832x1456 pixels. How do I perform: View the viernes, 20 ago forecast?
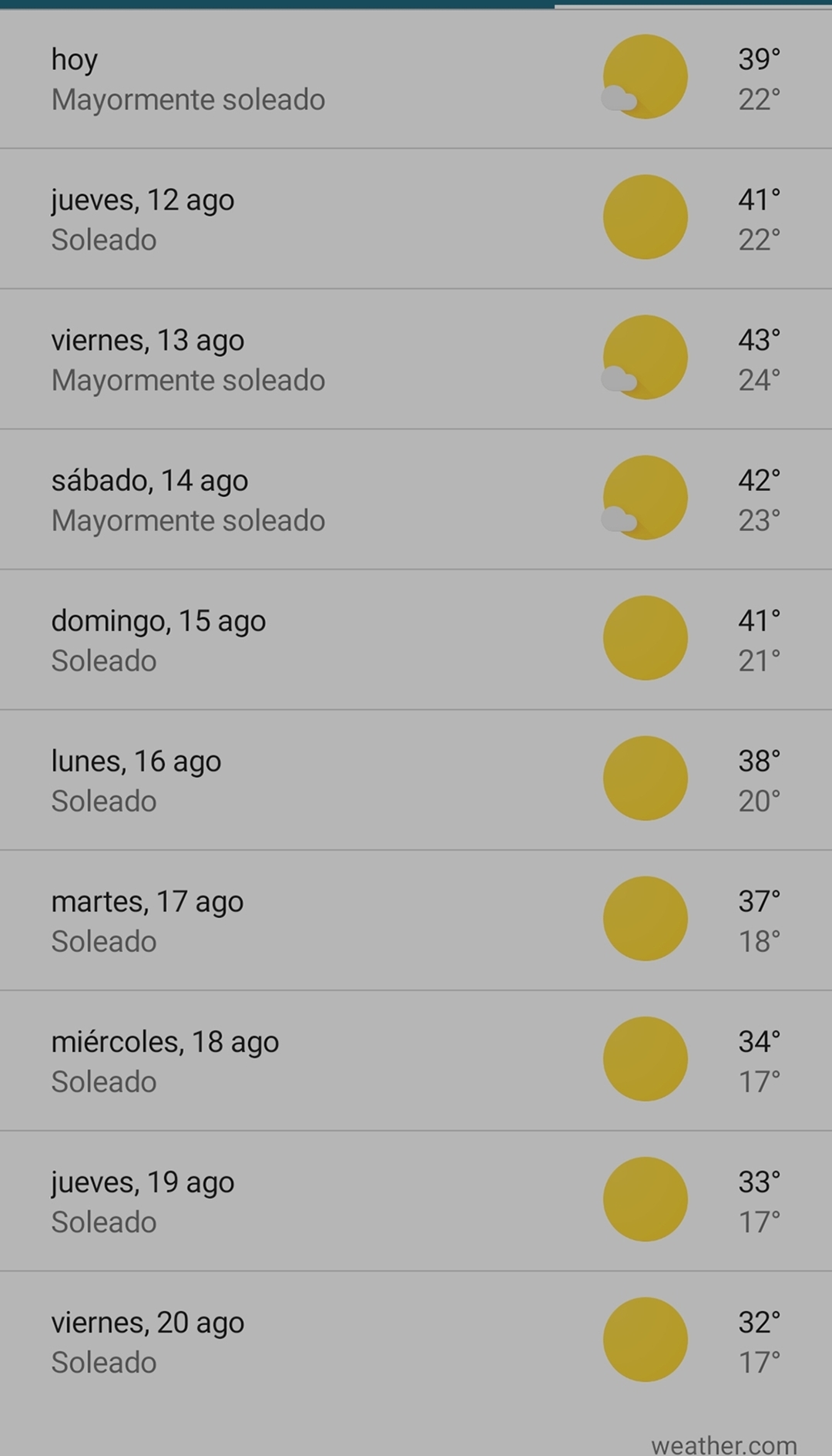click(x=416, y=1341)
